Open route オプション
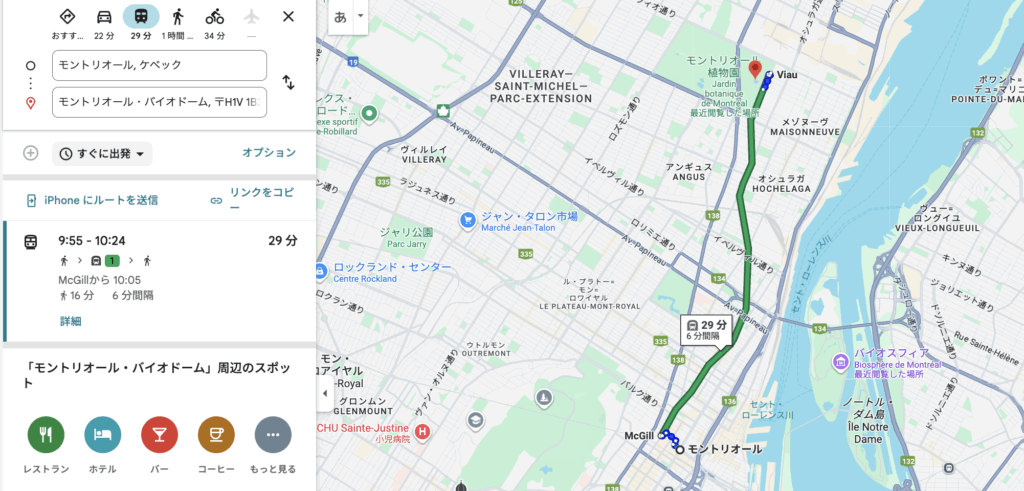 pos(268,153)
